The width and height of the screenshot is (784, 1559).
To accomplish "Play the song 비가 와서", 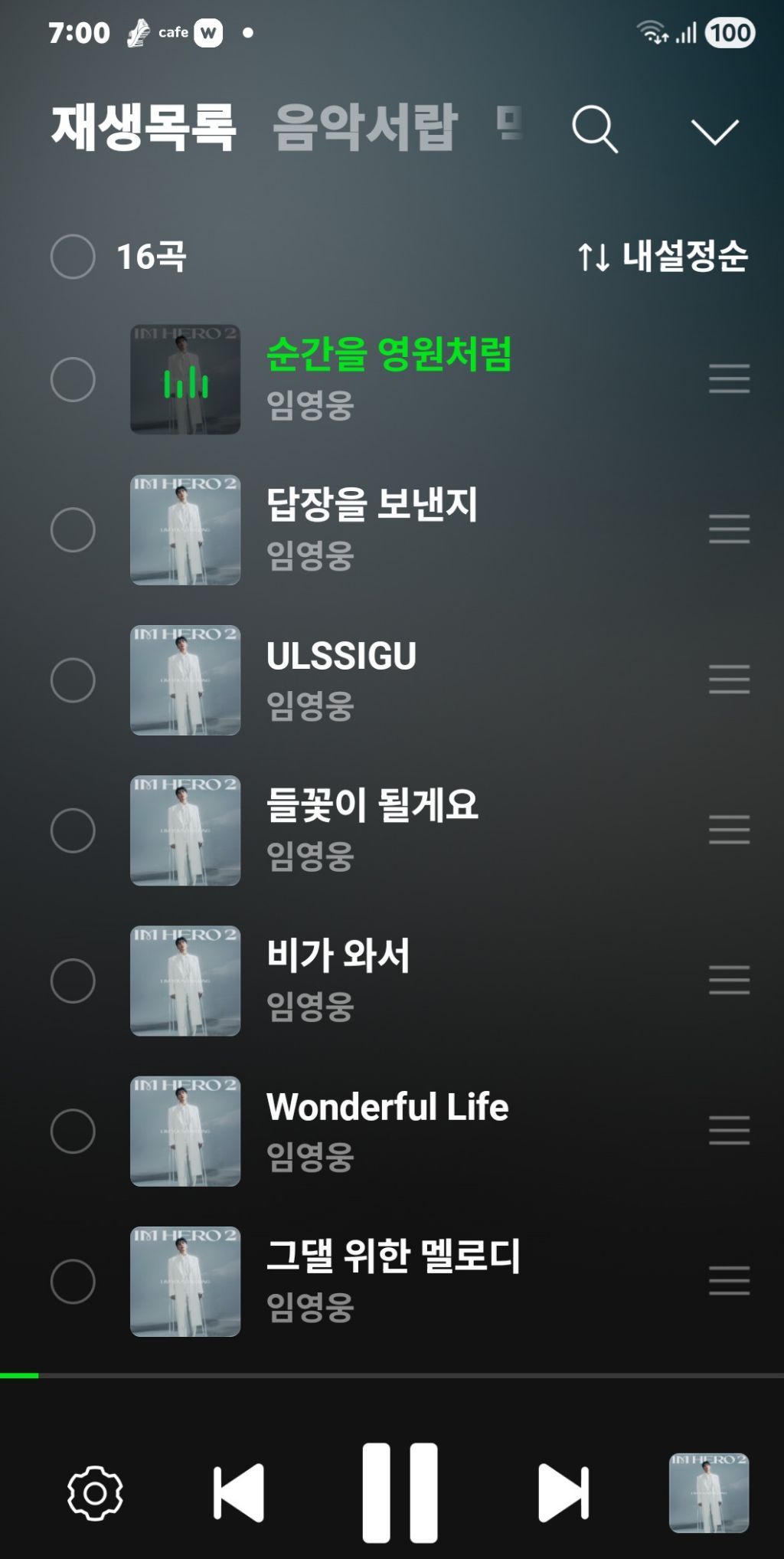I will pos(338,956).
